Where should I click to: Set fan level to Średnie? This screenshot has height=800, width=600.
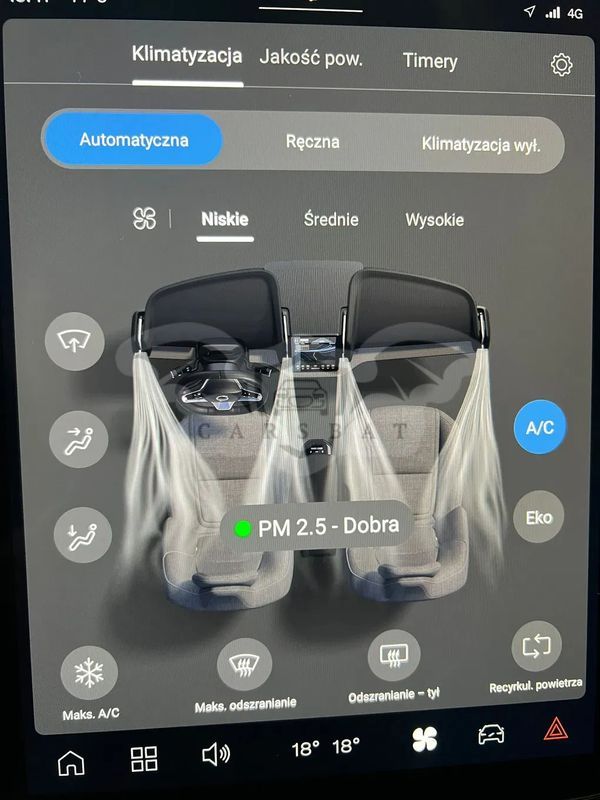click(331, 219)
